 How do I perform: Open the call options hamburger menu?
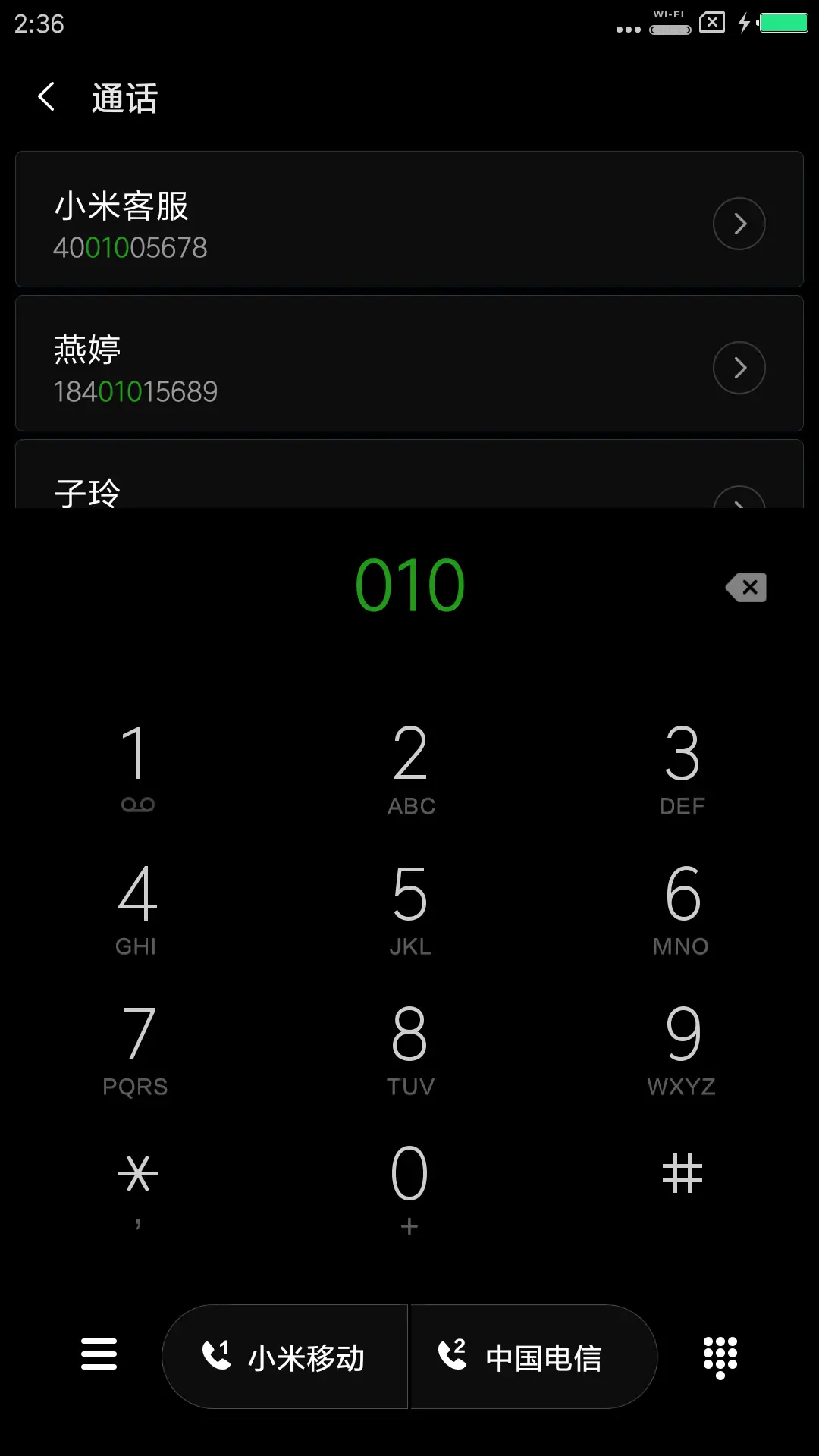pyautogui.click(x=97, y=1357)
